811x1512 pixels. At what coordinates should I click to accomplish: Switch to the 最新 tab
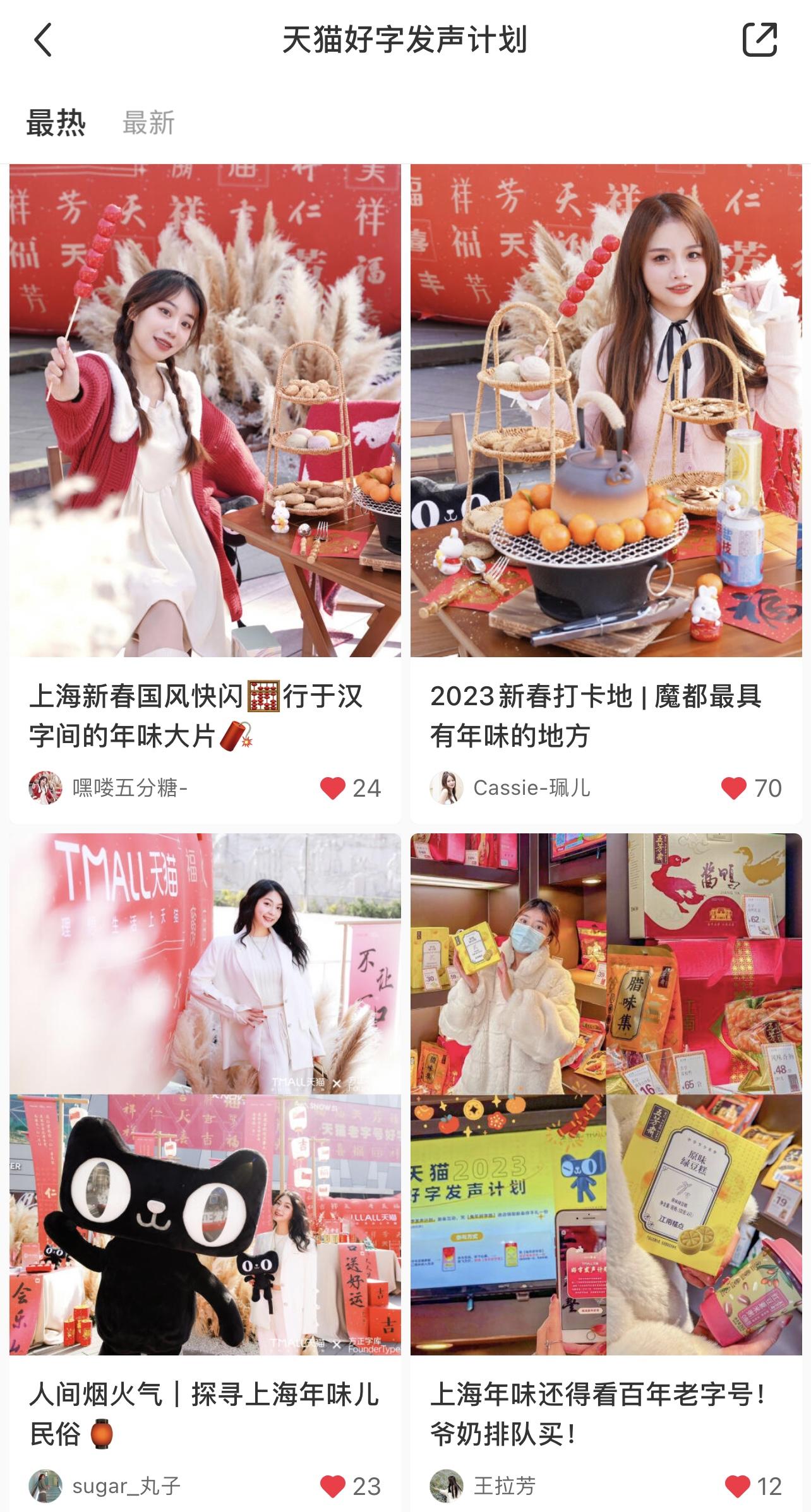pos(148,122)
